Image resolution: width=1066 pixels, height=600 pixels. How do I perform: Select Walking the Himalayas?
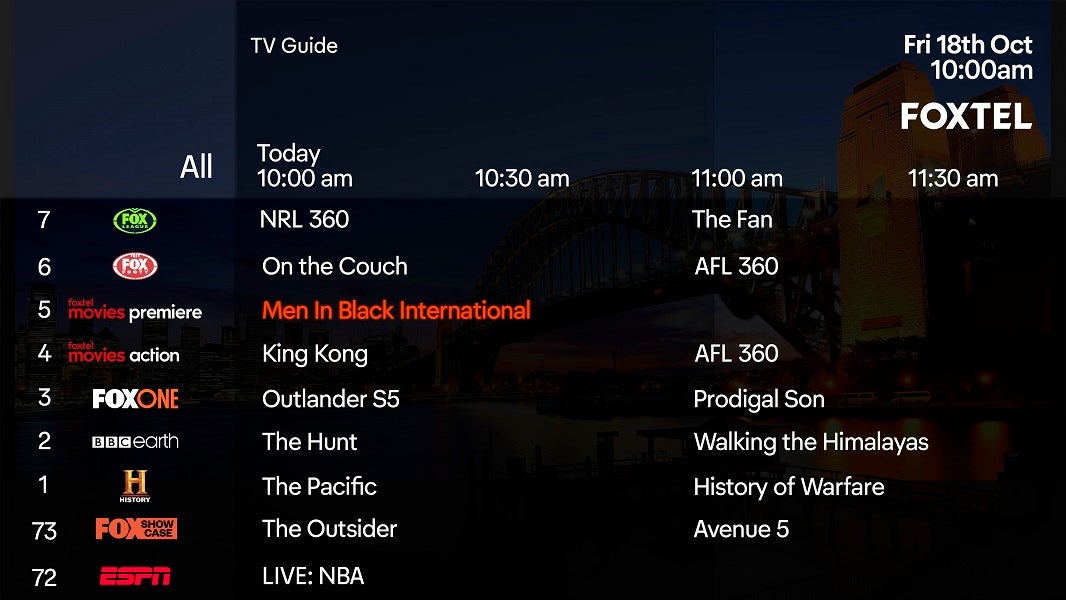tap(810, 442)
